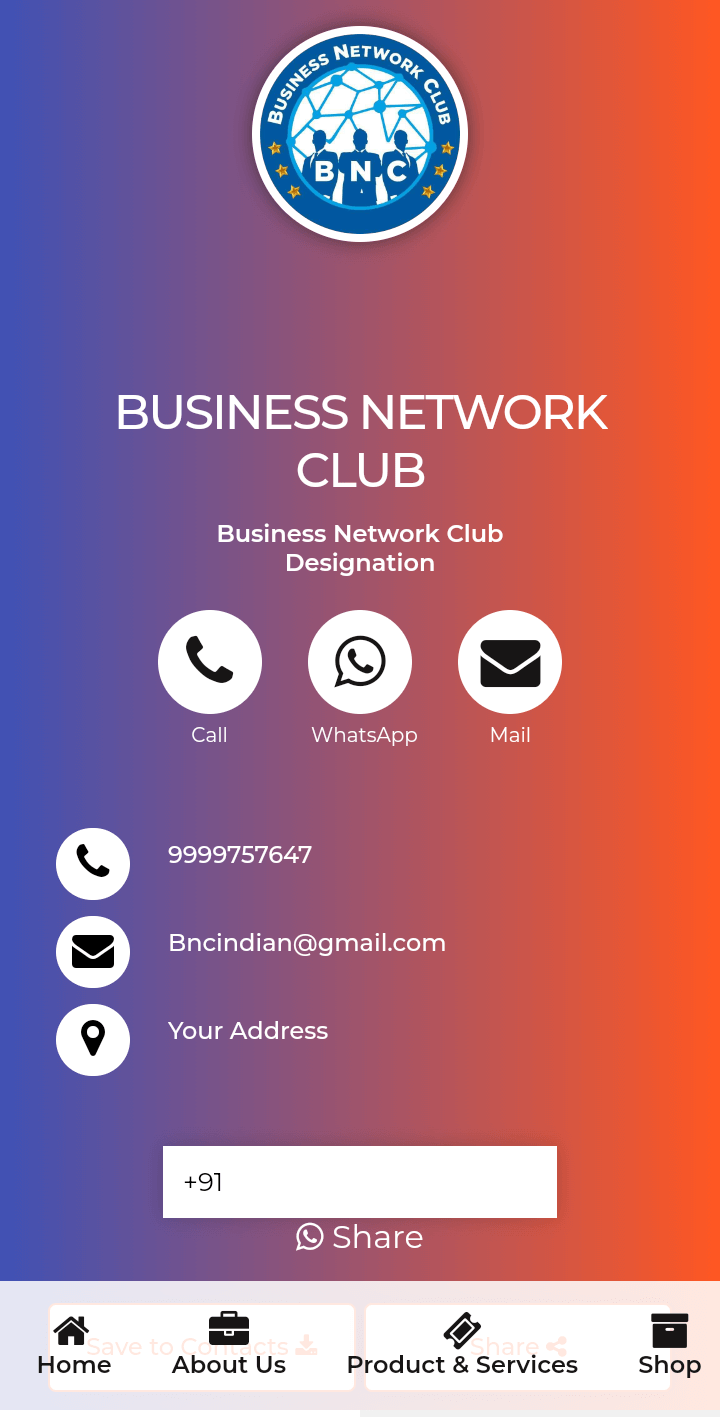Tap the round Mail icon
This screenshot has width=720, height=1417.
point(510,662)
